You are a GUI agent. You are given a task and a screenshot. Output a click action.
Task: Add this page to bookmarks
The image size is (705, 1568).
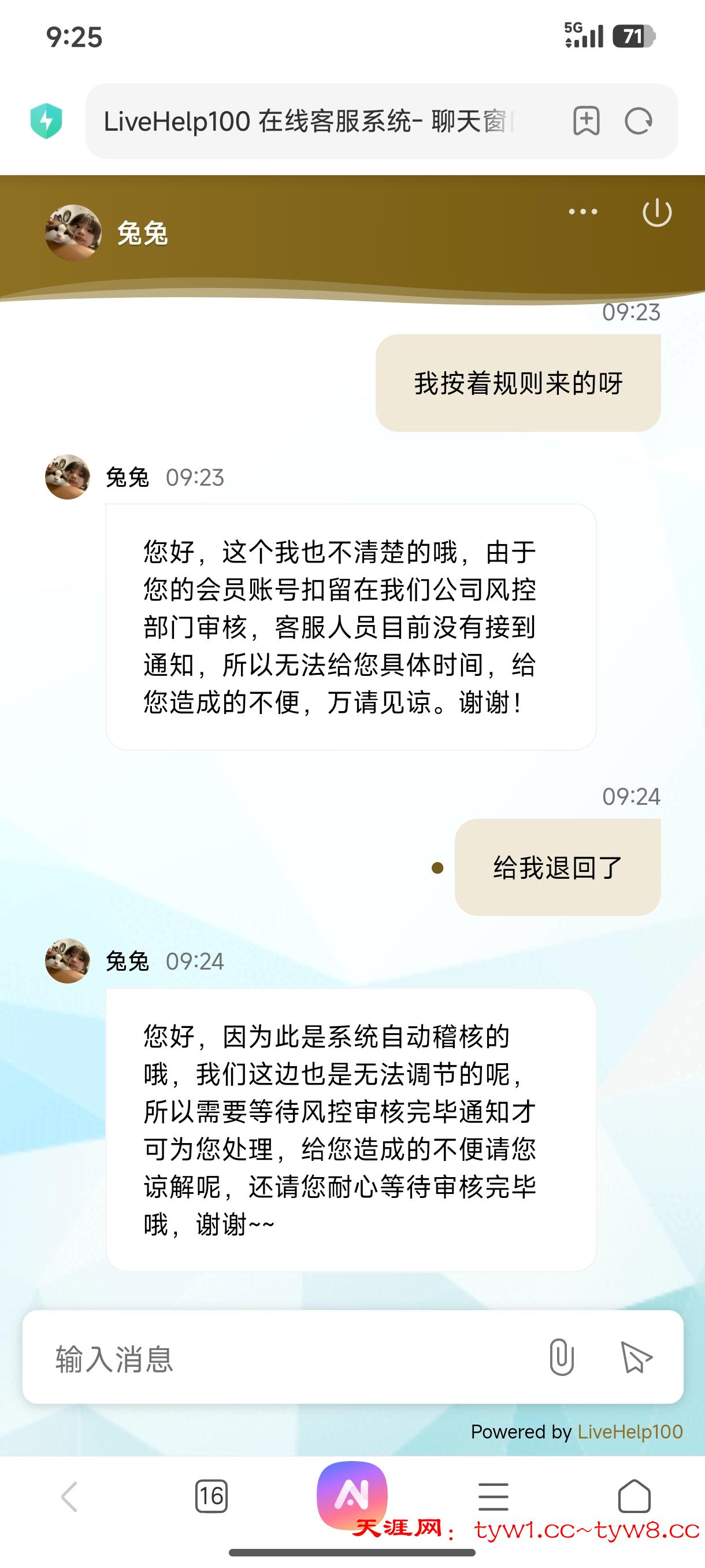pyautogui.click(x=587, y=120)
